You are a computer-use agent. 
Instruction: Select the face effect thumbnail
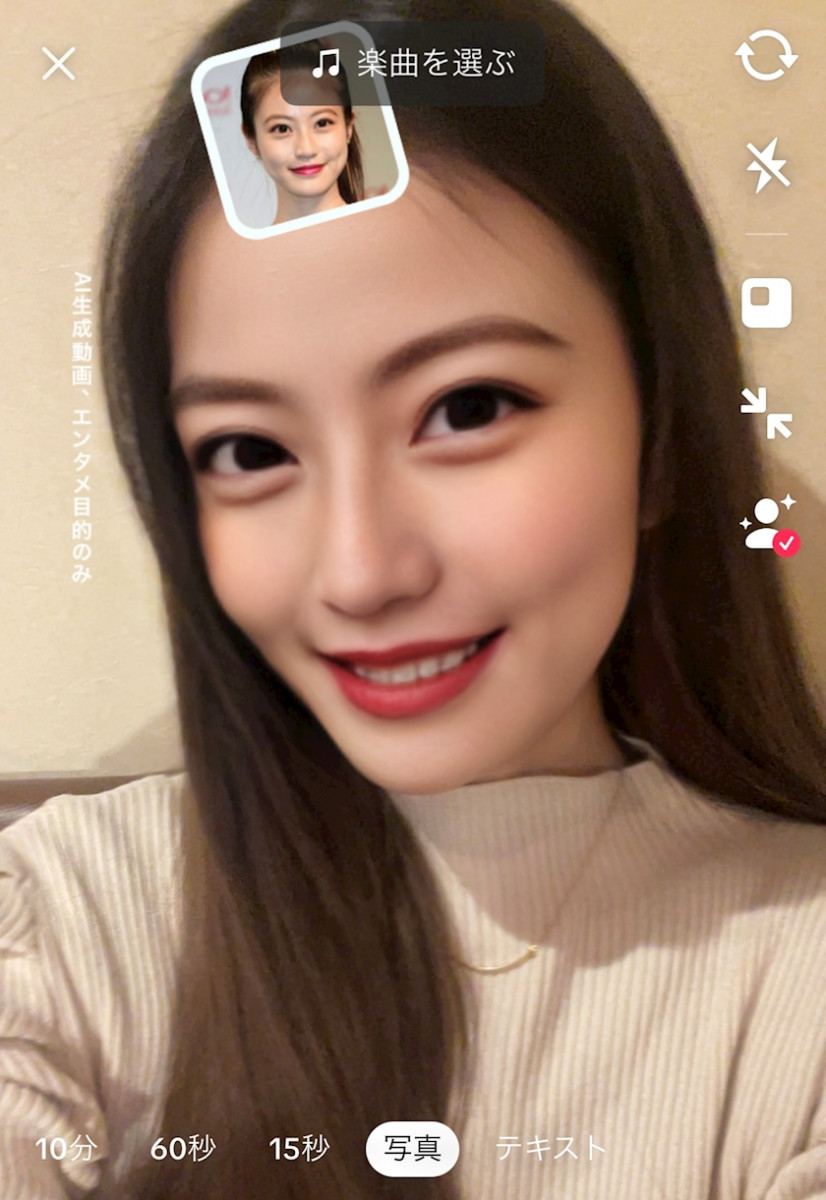point(300,135)
